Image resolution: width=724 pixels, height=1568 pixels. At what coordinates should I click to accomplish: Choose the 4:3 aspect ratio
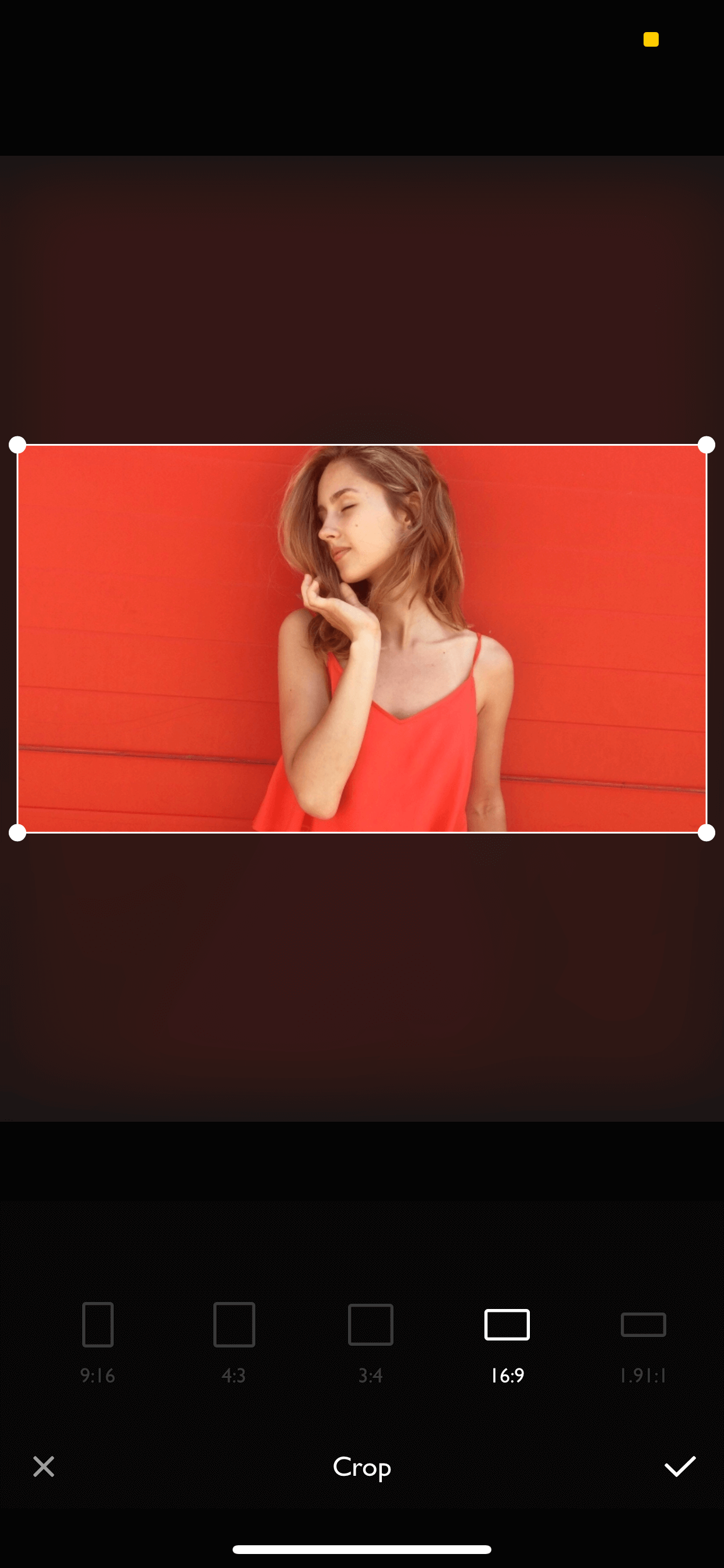(x=234, y=1342)
